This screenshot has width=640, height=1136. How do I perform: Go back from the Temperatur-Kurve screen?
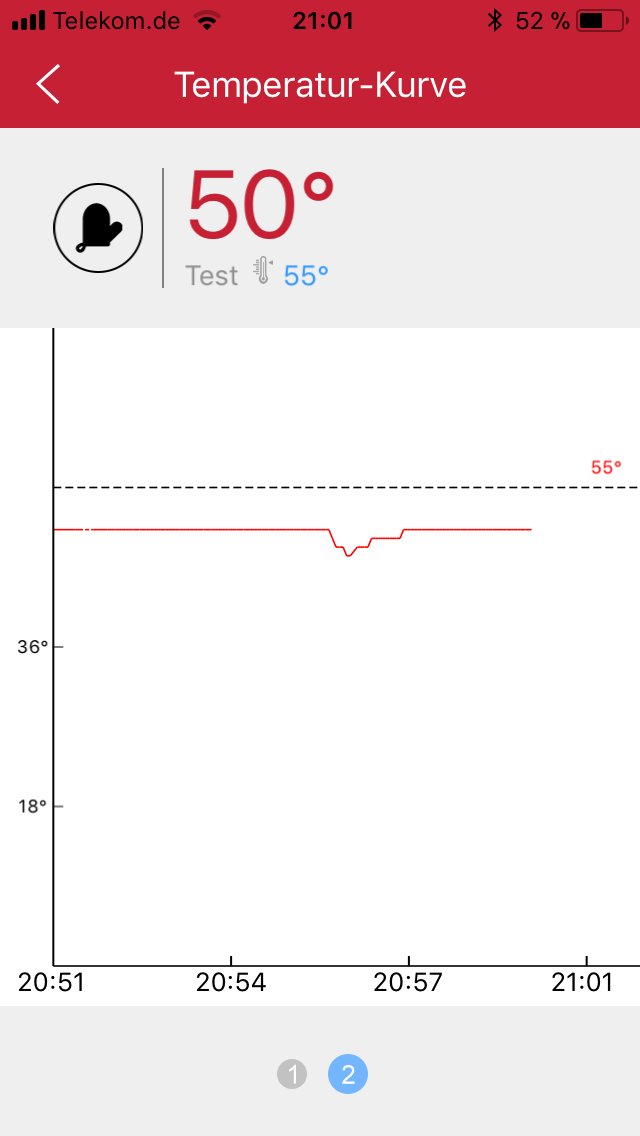coord(48,85)
